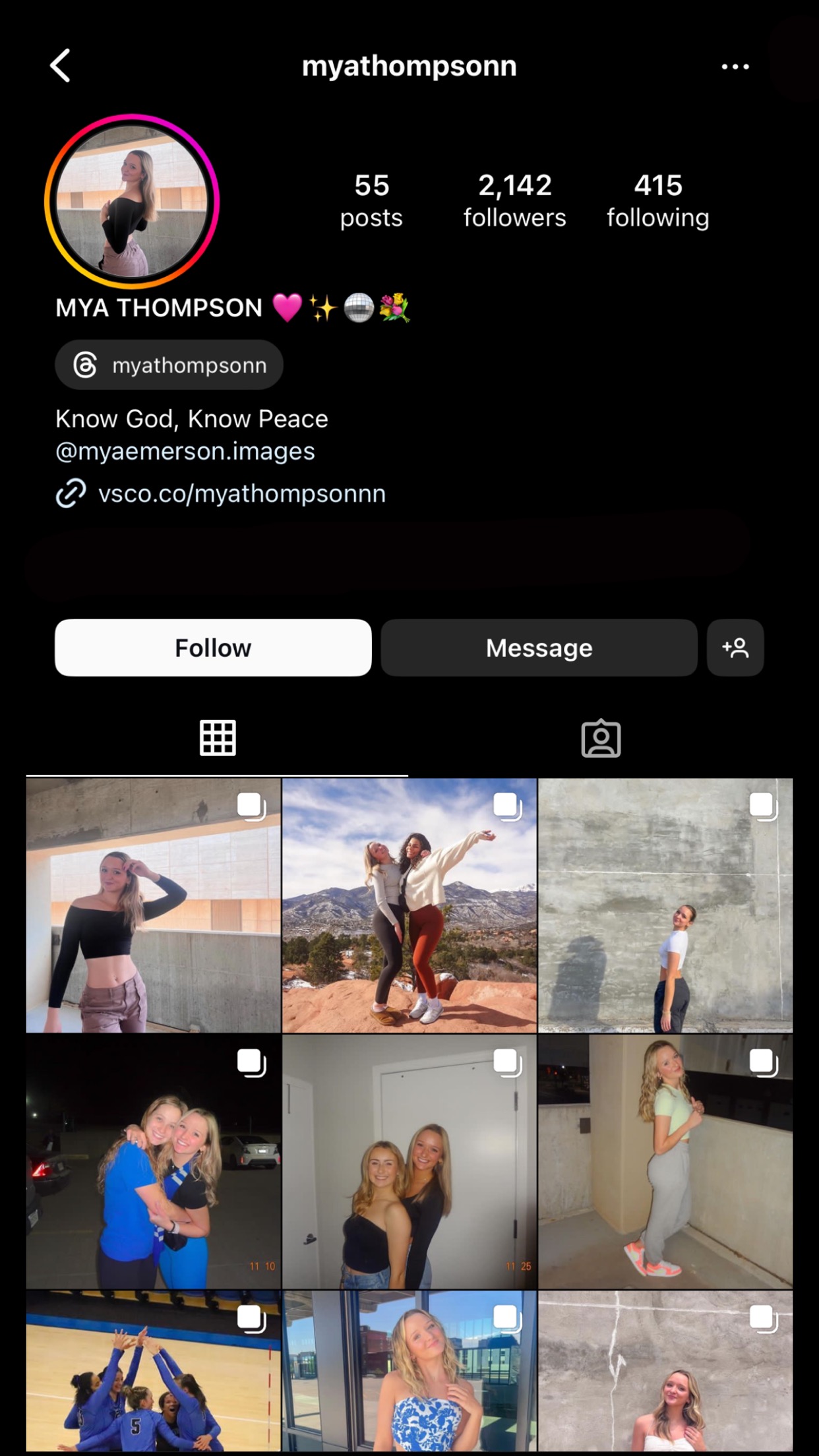The width and height of the screenshot is (819, 1456).
Task: Open the post with gray sweatpants and green top
Action: click(x=665, y=1162)
